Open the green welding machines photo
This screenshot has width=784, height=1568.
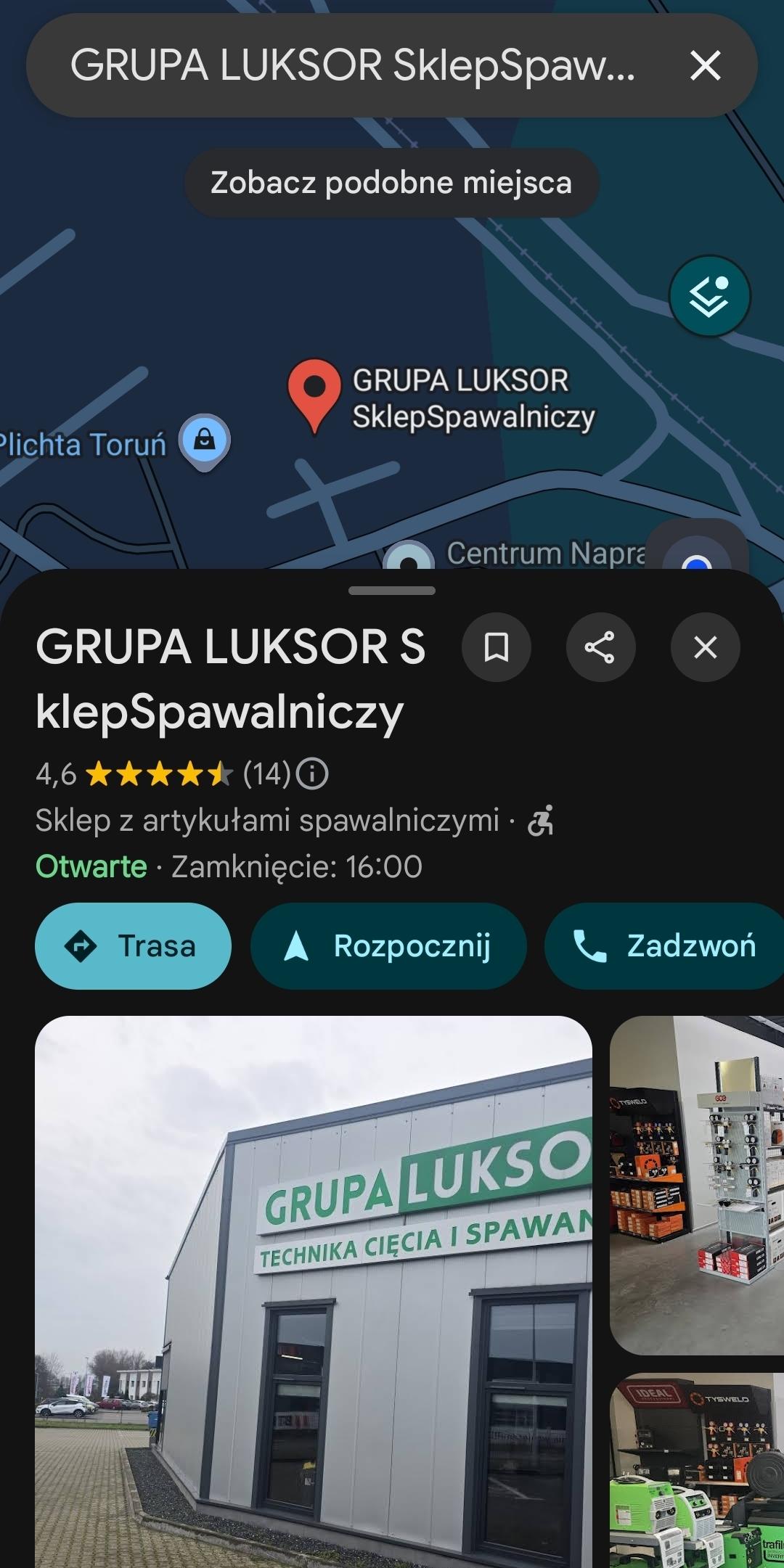[697, 1473]
